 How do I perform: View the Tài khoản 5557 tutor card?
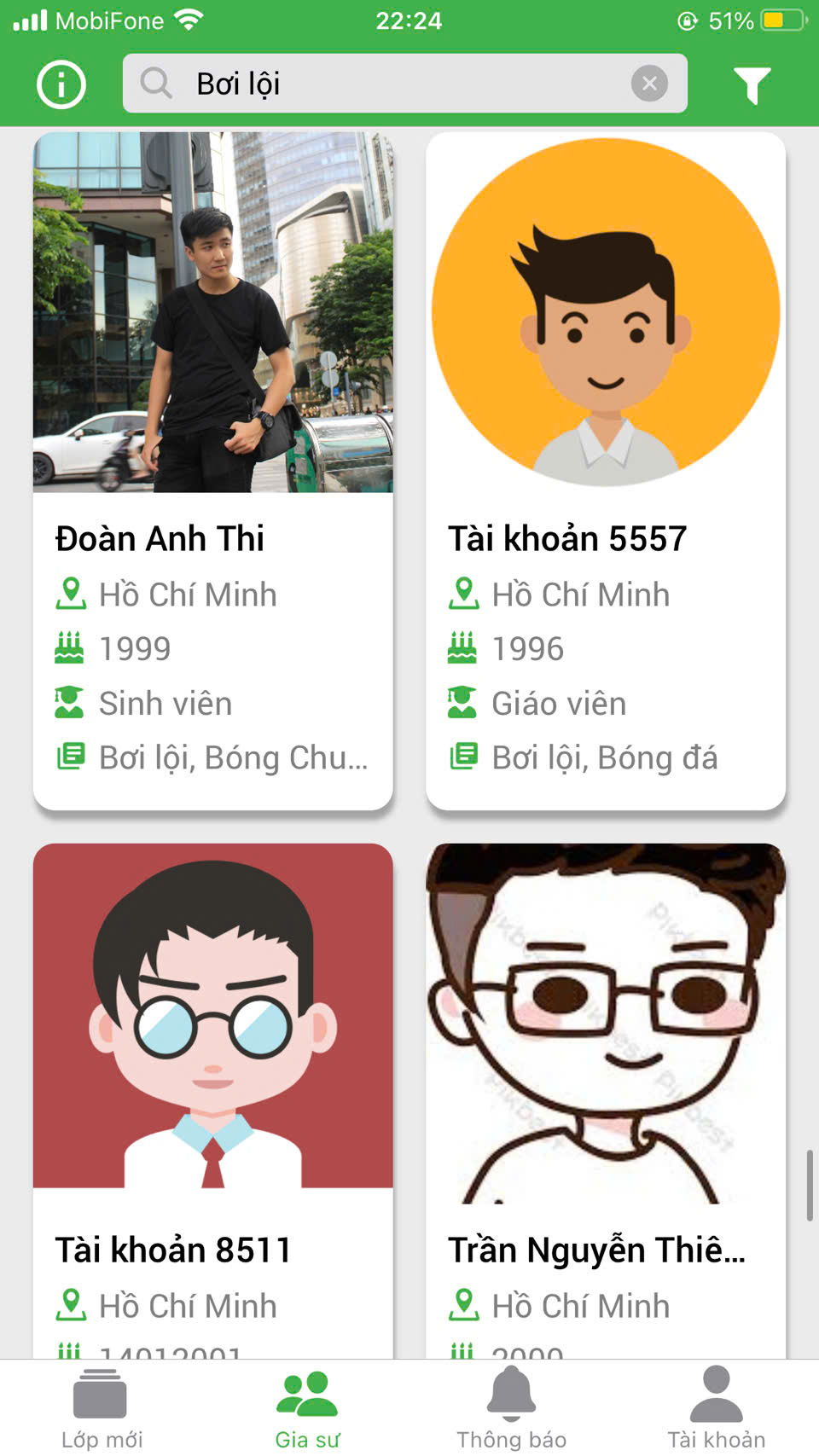(x=605, y=470)
